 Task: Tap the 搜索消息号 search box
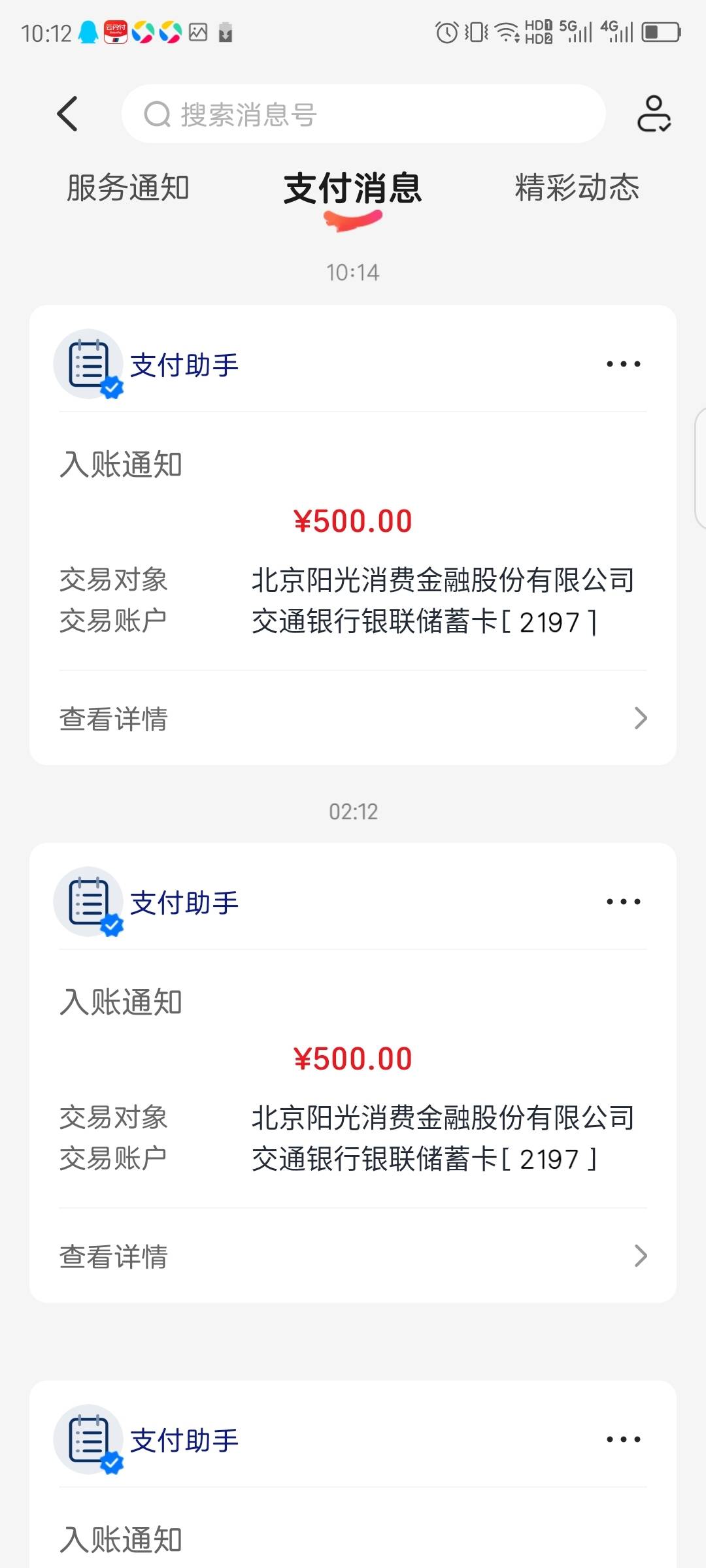point(363,114)
